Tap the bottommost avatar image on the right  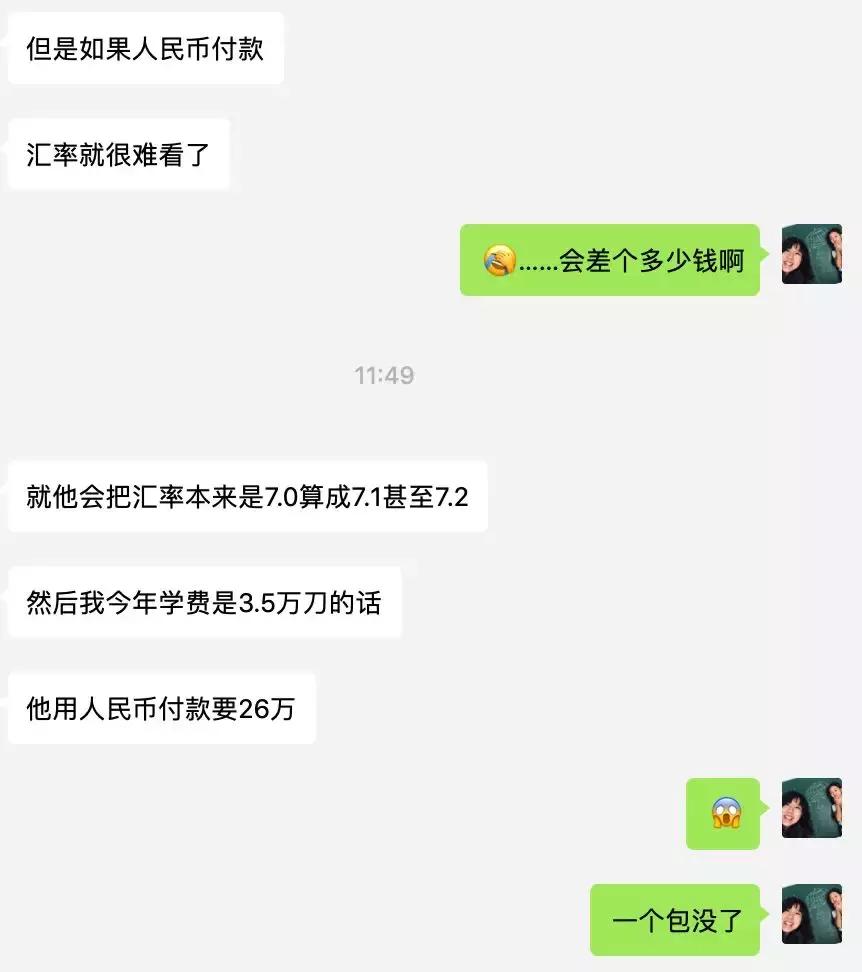click(812, 912)
